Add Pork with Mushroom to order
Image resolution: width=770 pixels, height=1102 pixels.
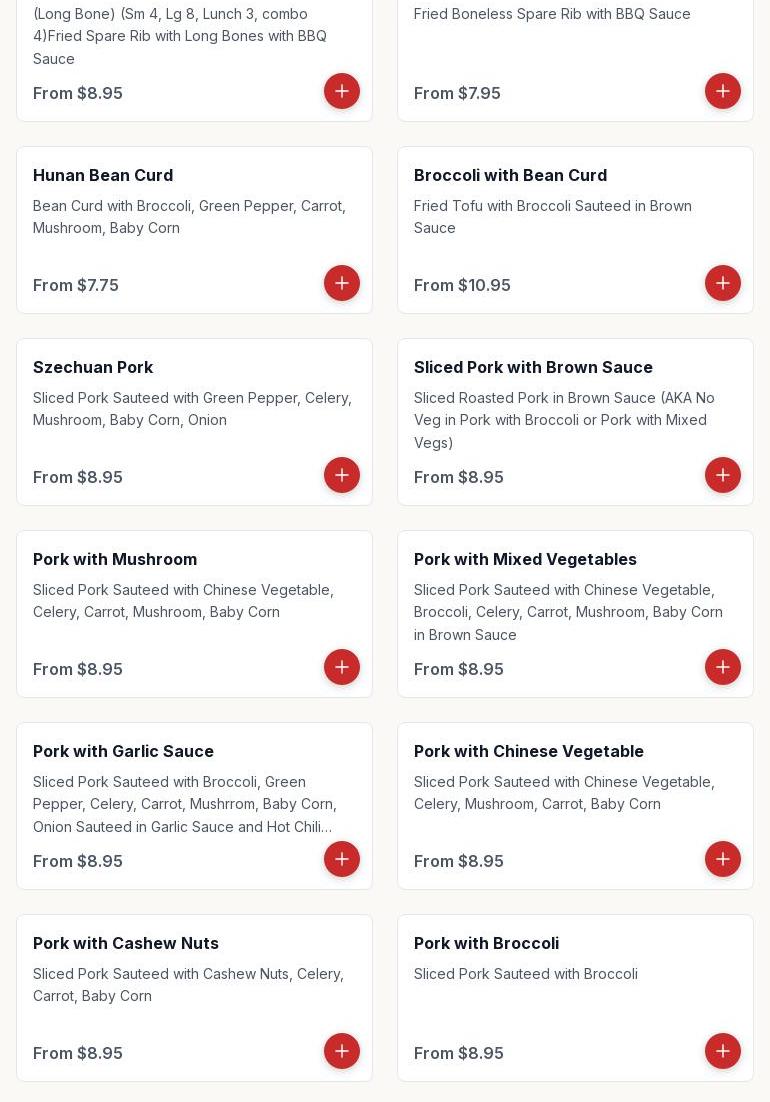point(342,667)
